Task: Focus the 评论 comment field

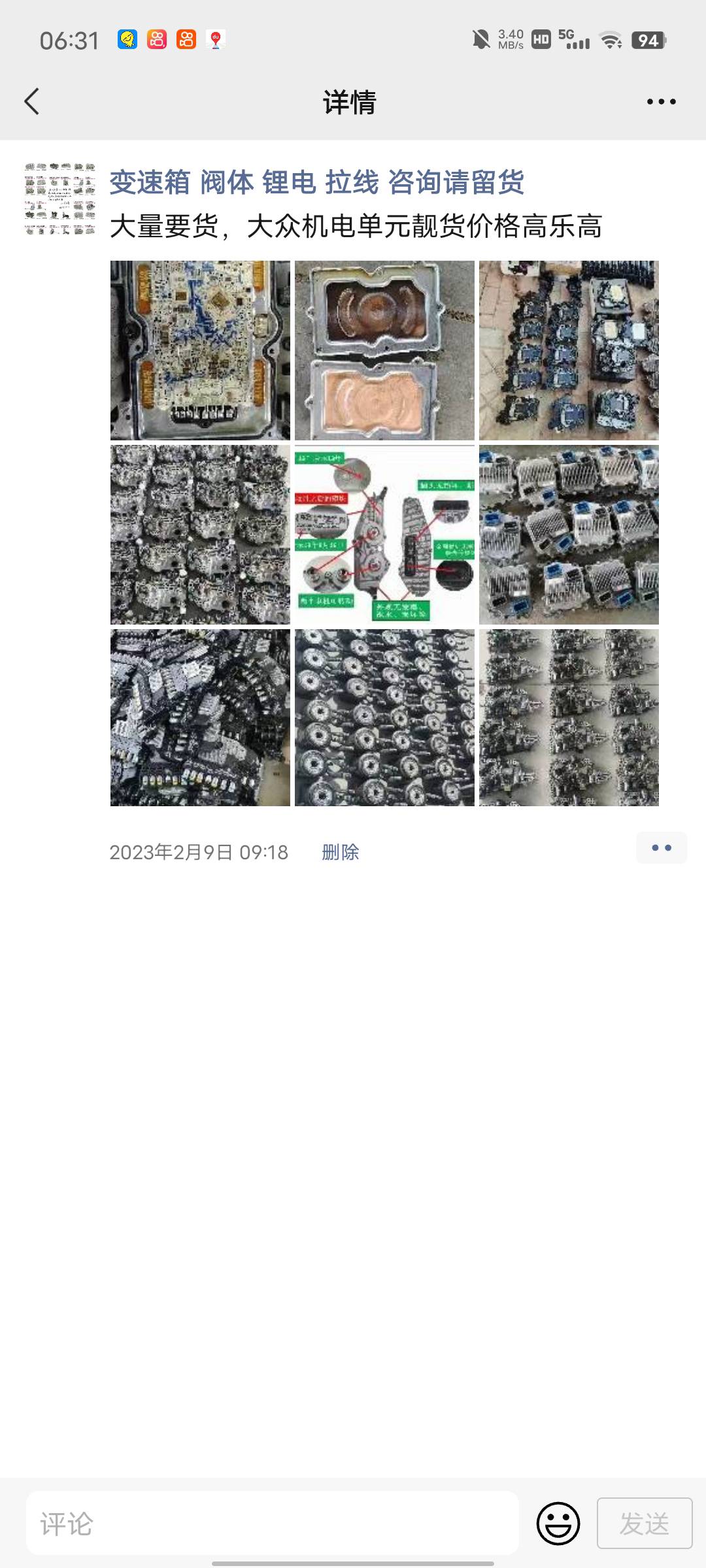Action: [x=271, y=1524]
